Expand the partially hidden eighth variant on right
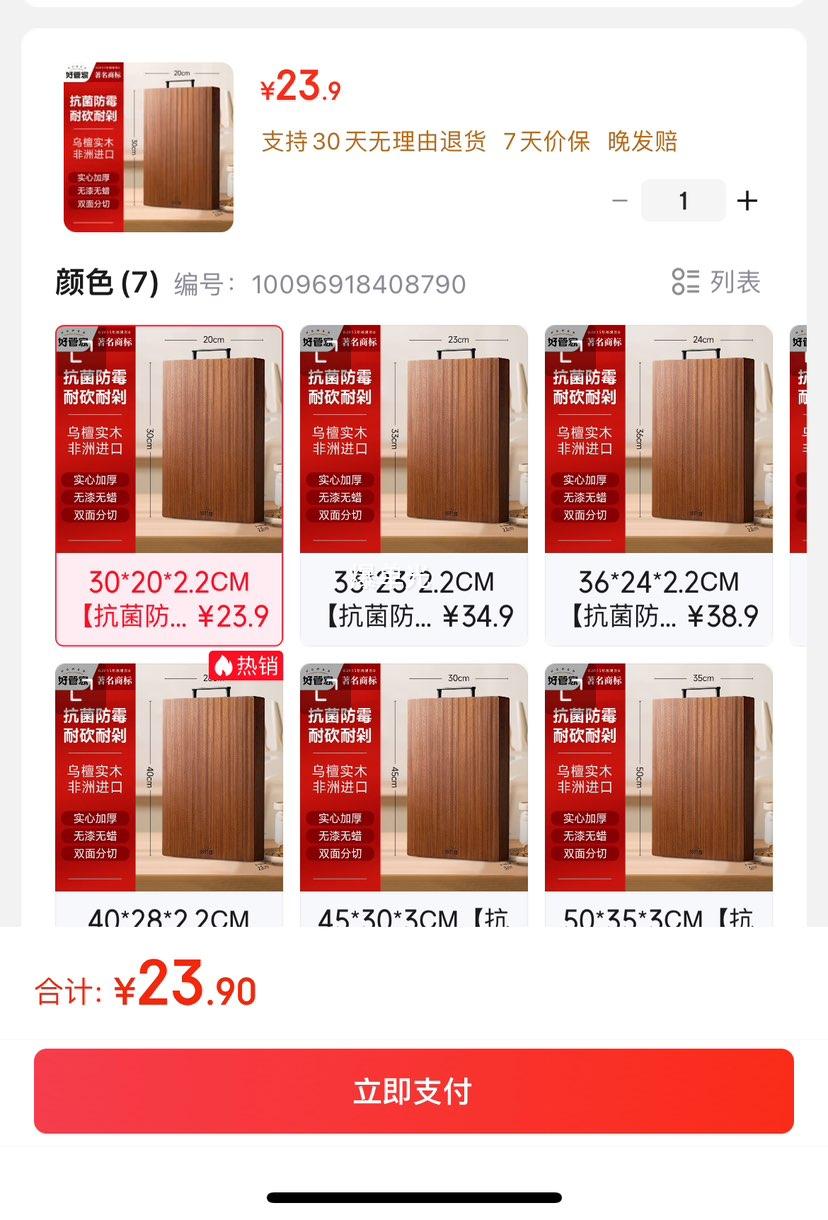 pyautogui.click(x=805, y=480)
